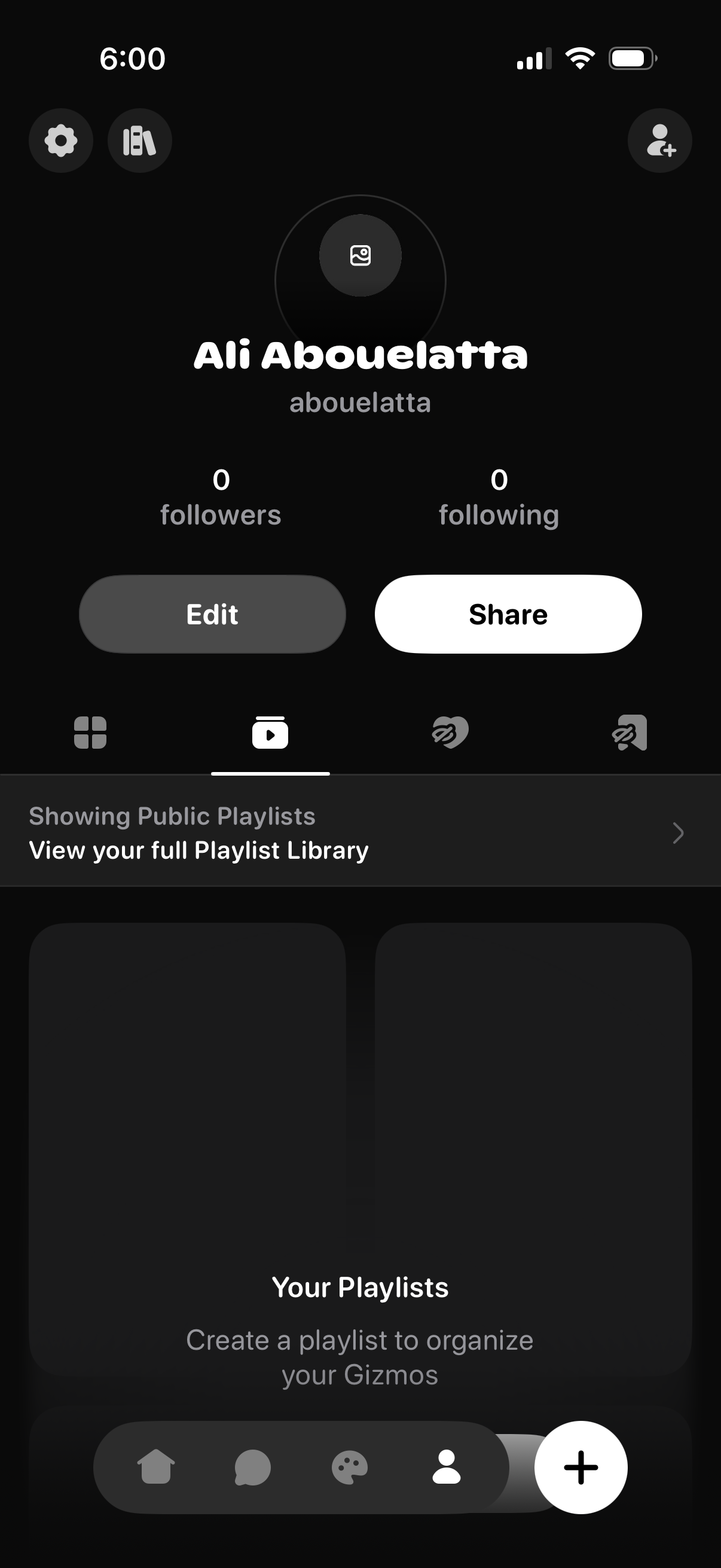Share your profile with the Share button

point(508,614)
